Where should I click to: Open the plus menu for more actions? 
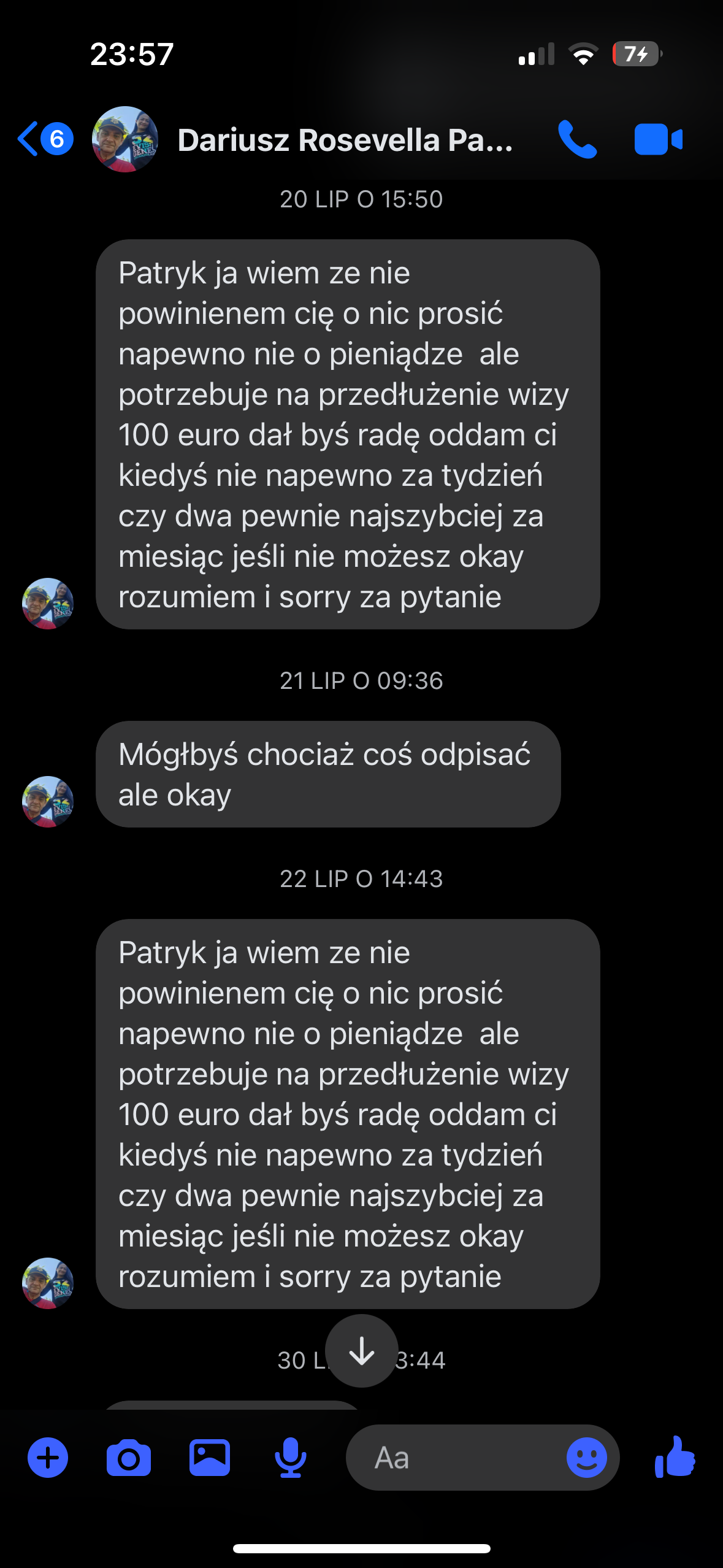tap(48, 1458)
